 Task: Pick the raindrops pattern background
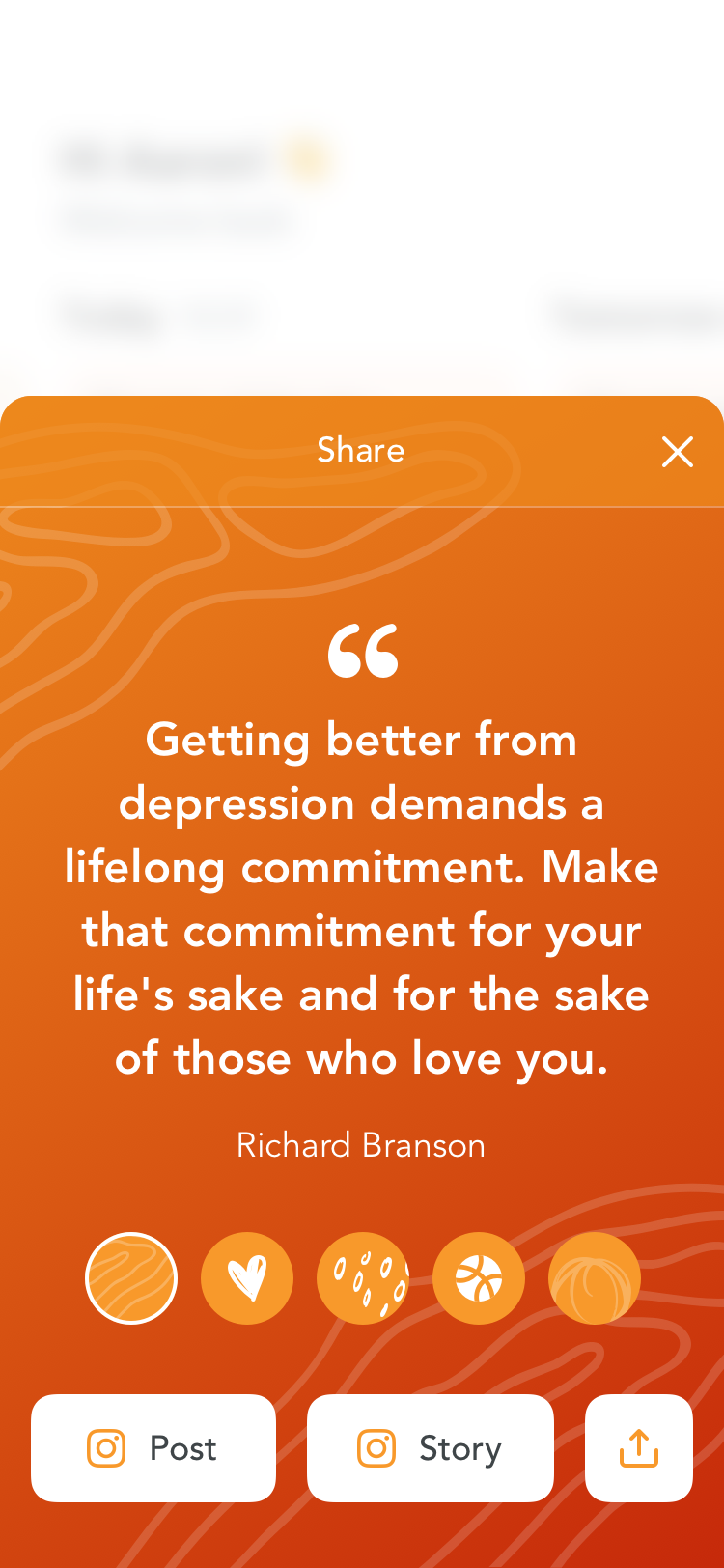coord(363,1278)
